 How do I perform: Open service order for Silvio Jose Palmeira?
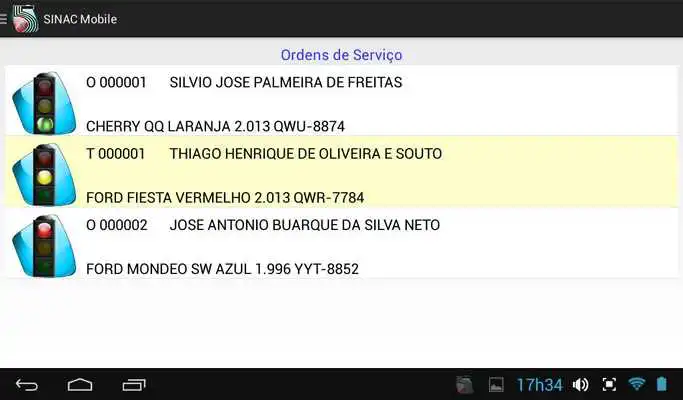340,102
